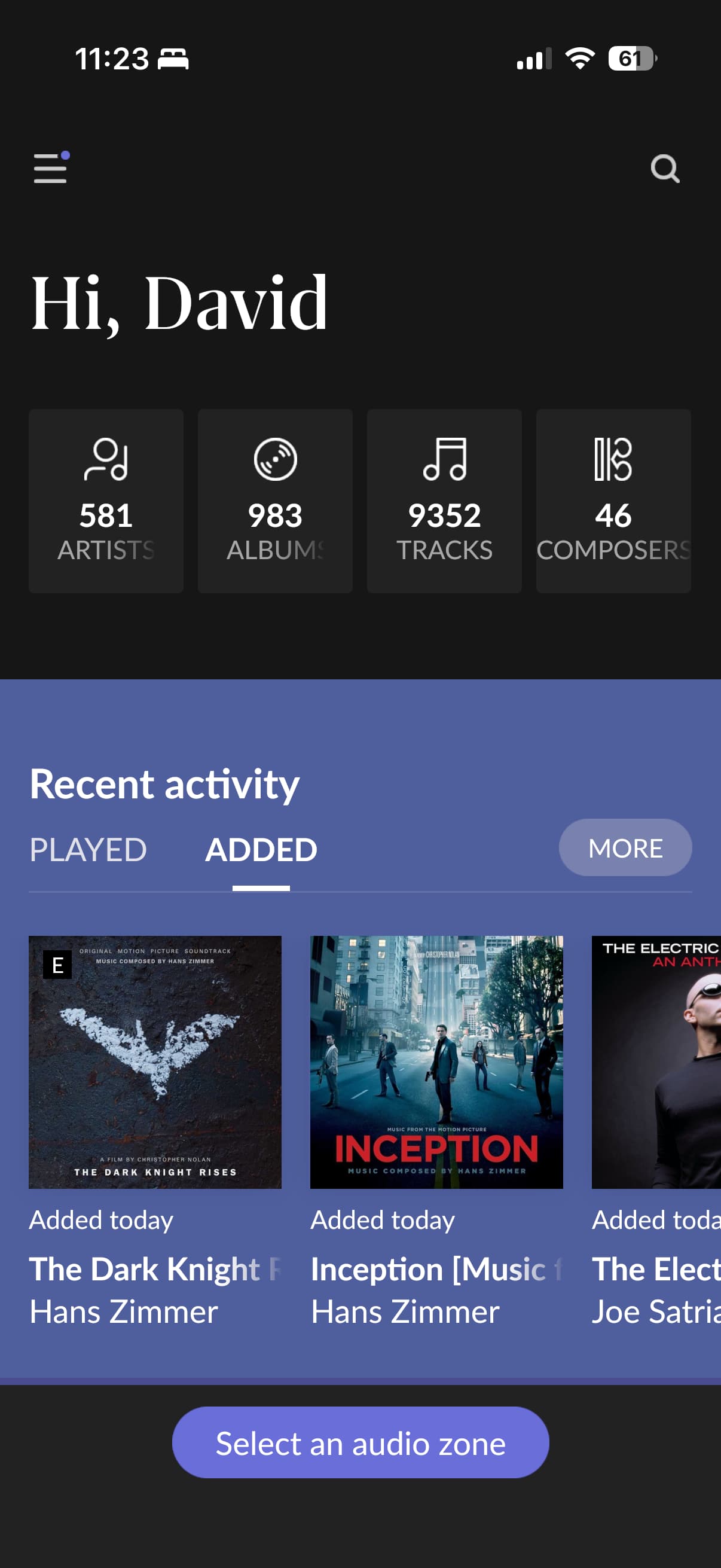The image size is (721, 1568).
Task: Open the Inception soundtrack album
Action: pos(436,1061)
